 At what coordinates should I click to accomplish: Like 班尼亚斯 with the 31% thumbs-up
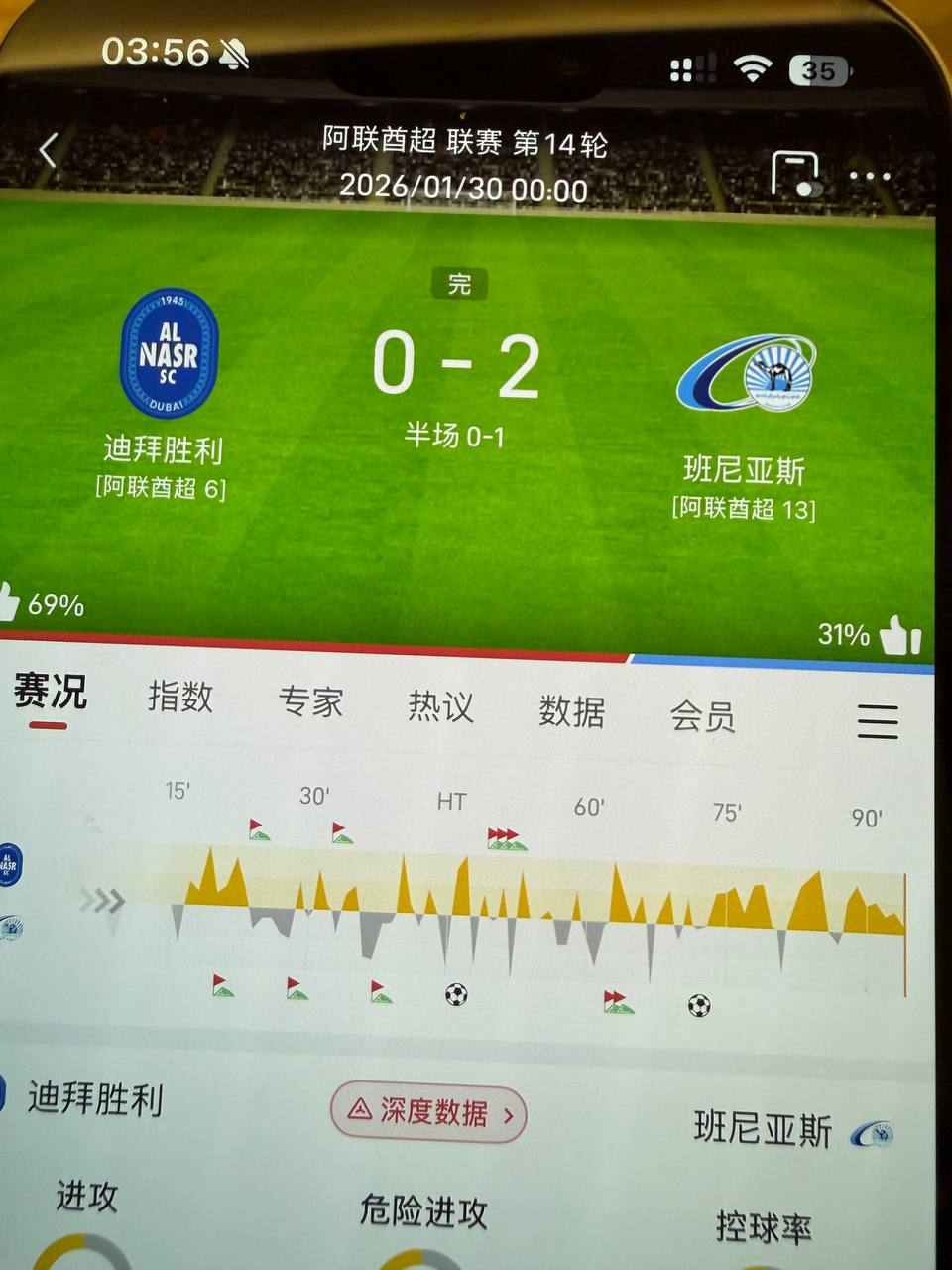pos(900,635)
